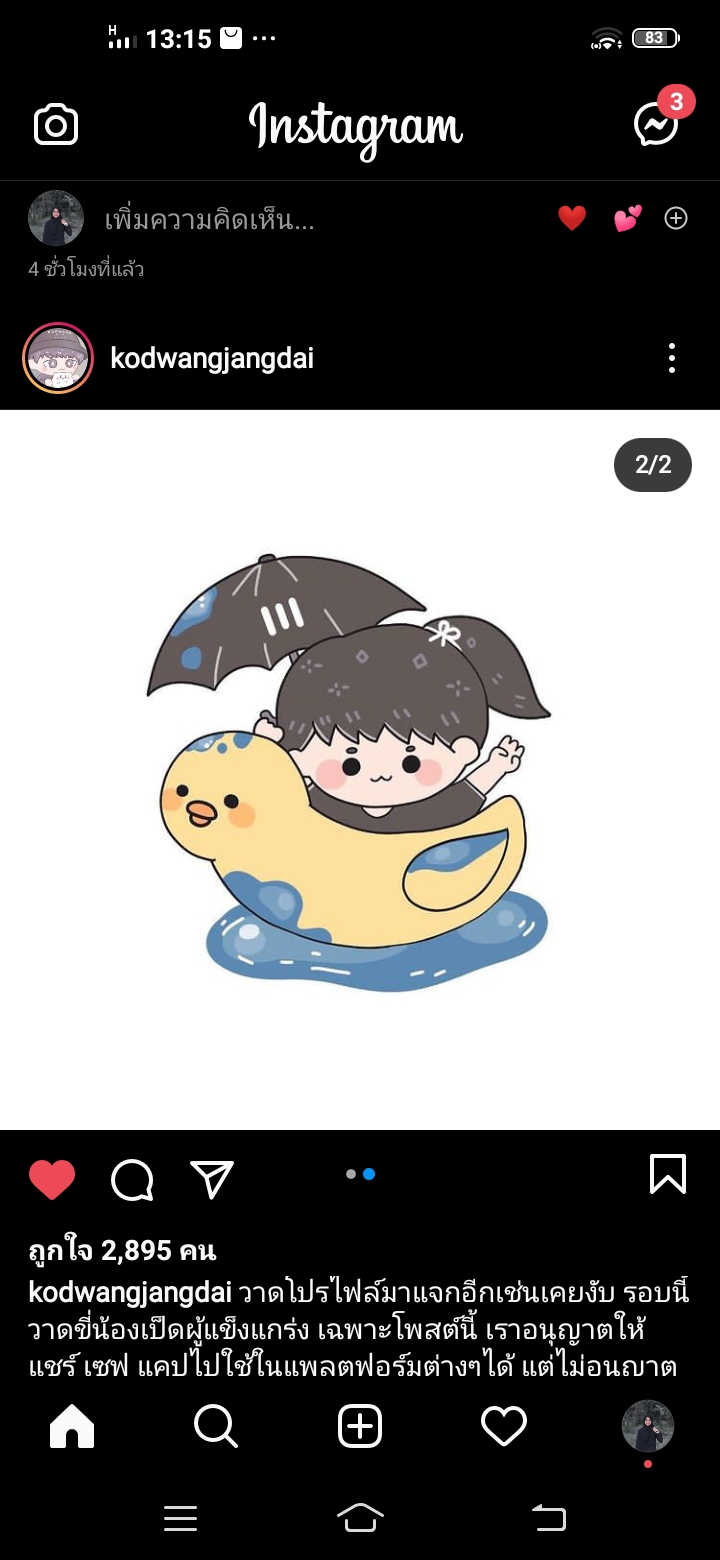Open the Activity heart tab
Screen dimensions: 720x1560
(x=504, y=1426)
